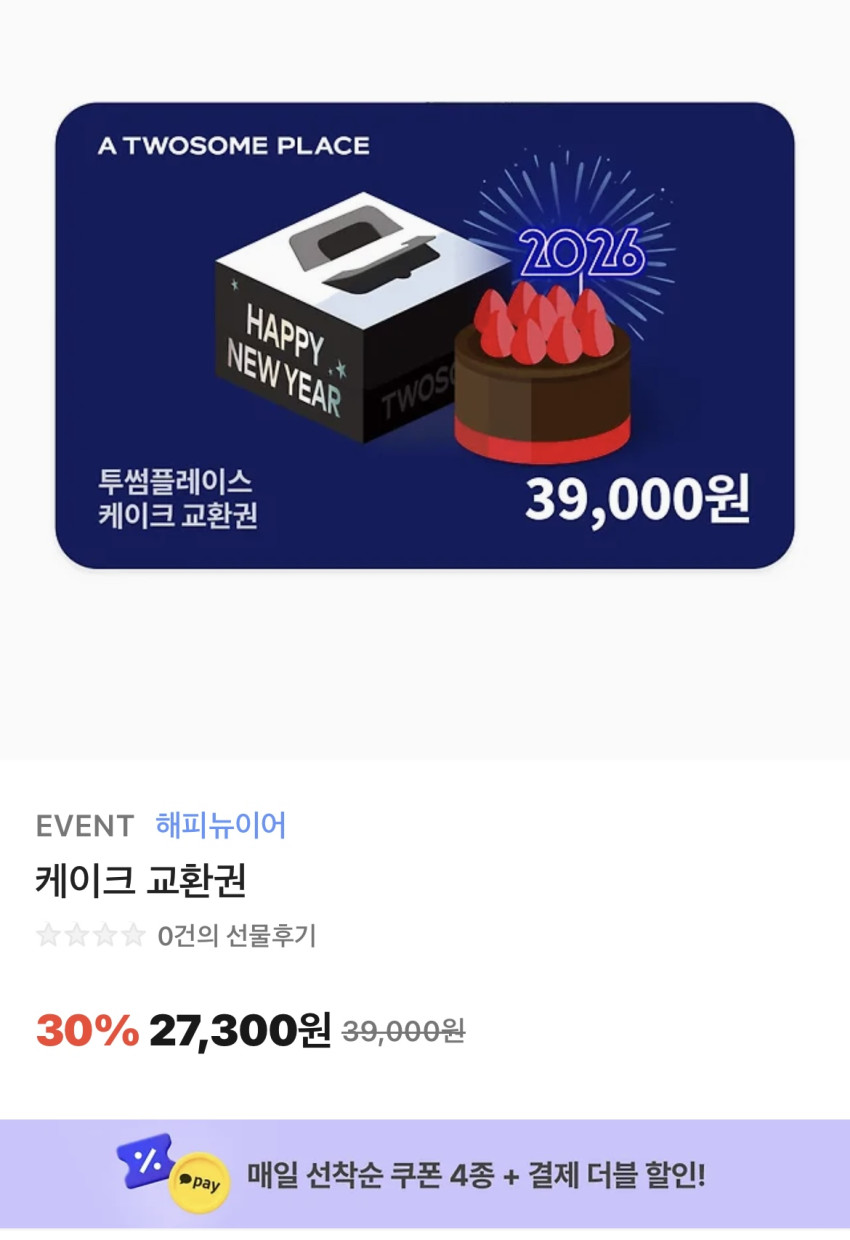The height and width of the screenshot is (1240, 850).
Task: Open the Twosome Place cake voucher image
Action: coord(425,335)
